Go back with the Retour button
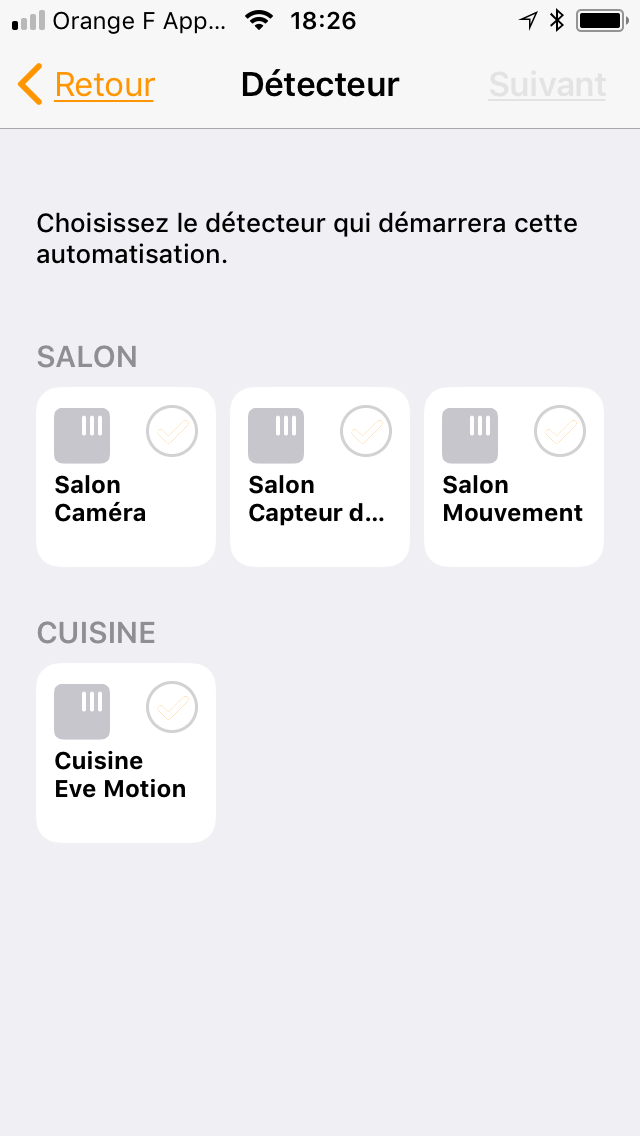The image size is (640, 1136). click(86, 85)
